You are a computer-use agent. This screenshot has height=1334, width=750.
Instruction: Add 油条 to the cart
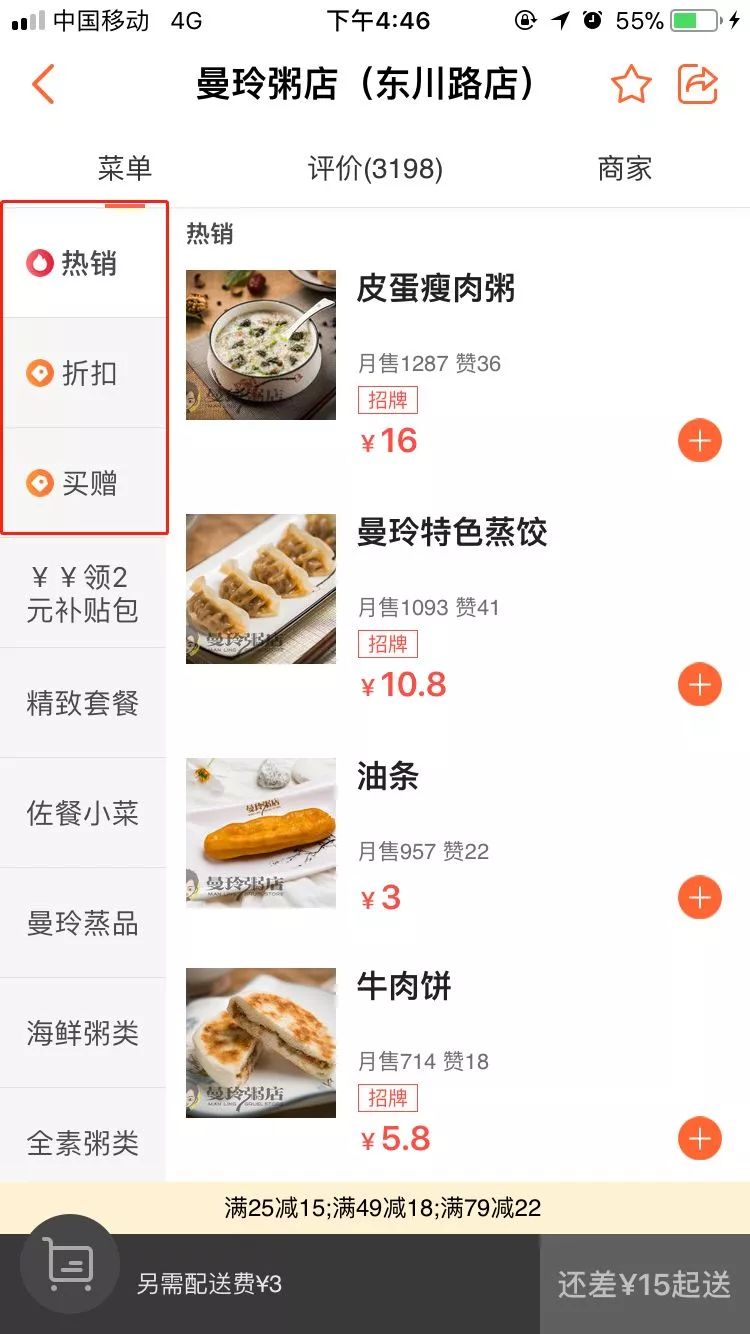pos(699,897)
